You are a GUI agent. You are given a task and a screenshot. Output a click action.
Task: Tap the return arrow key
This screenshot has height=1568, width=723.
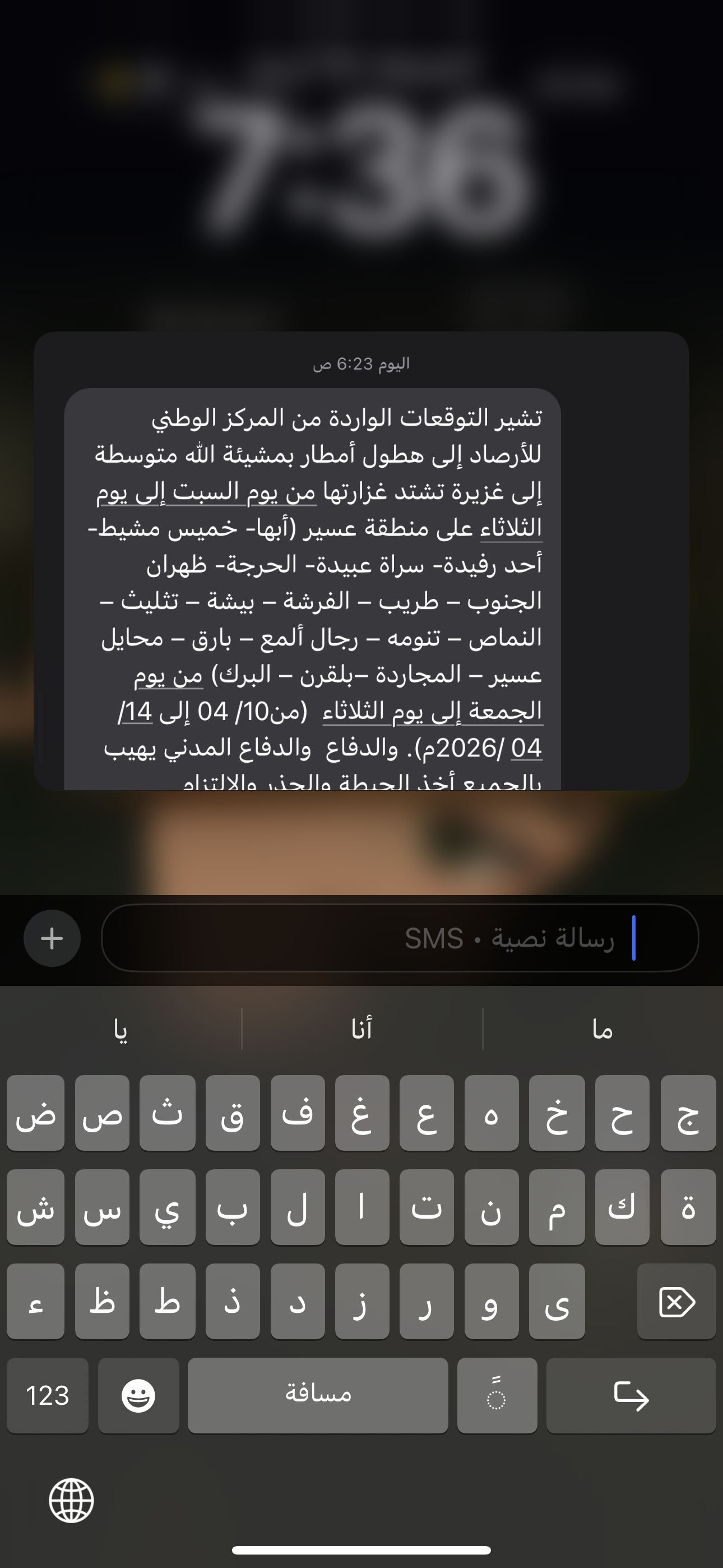click(631, 1395)
